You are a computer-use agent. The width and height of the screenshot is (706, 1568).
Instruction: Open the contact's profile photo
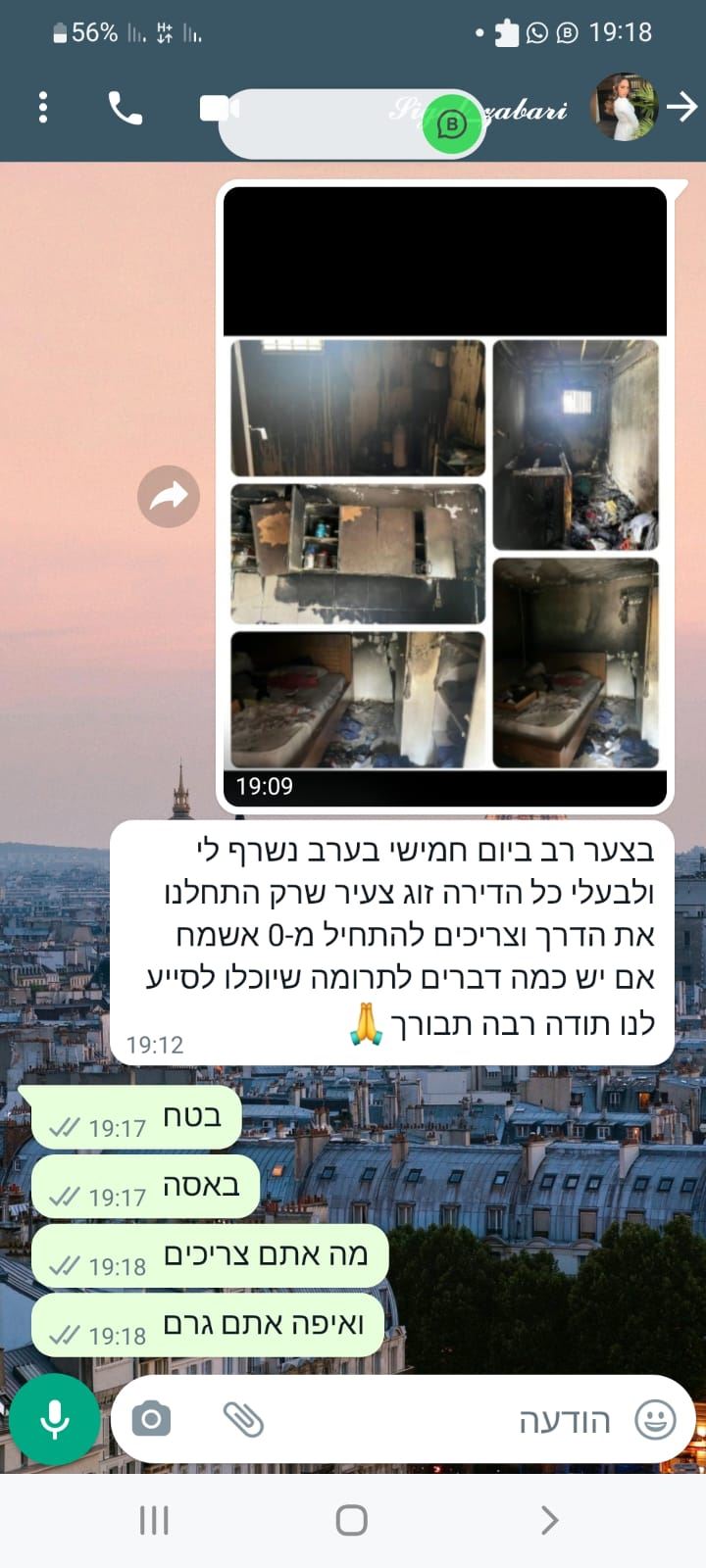pos(624,107)
